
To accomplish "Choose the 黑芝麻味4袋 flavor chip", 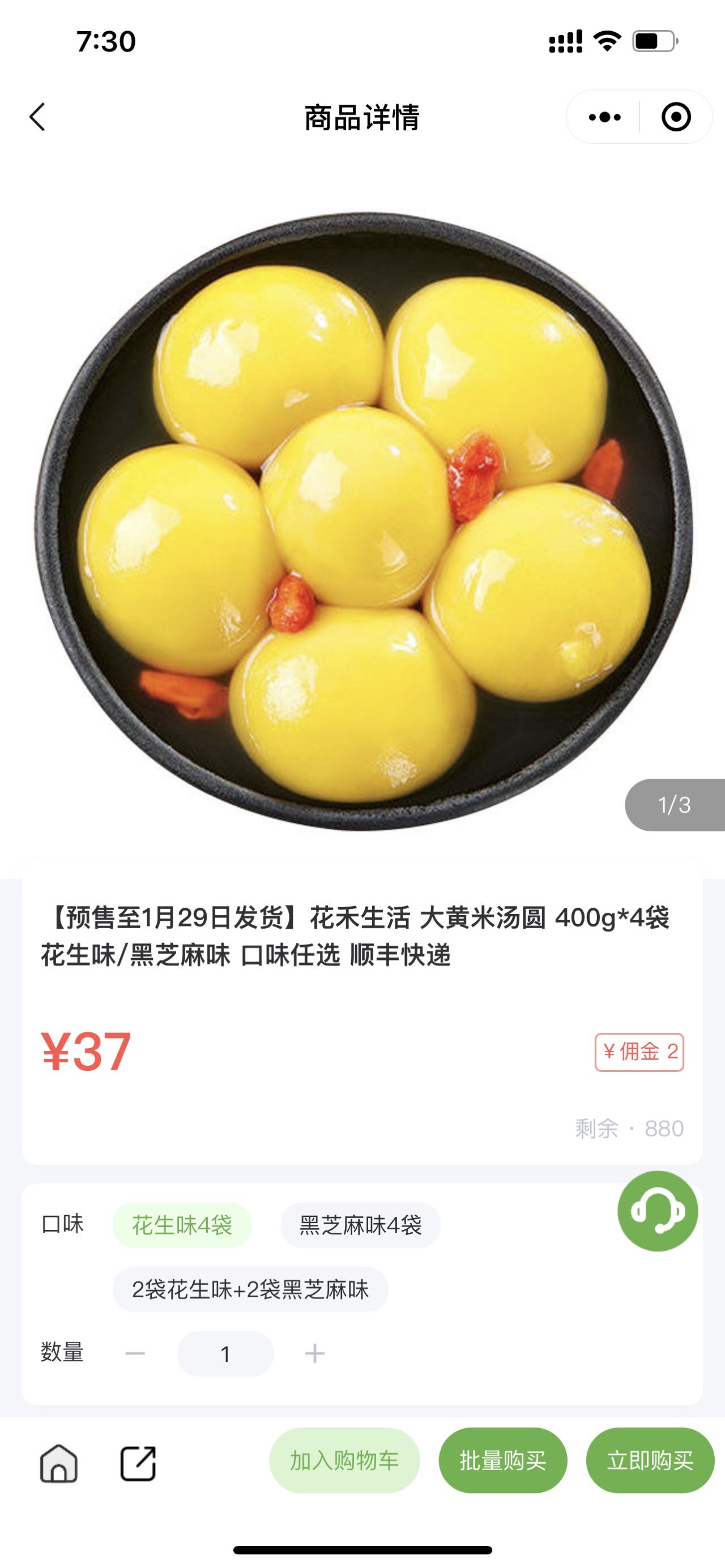I will click(x=360, y=1225).
